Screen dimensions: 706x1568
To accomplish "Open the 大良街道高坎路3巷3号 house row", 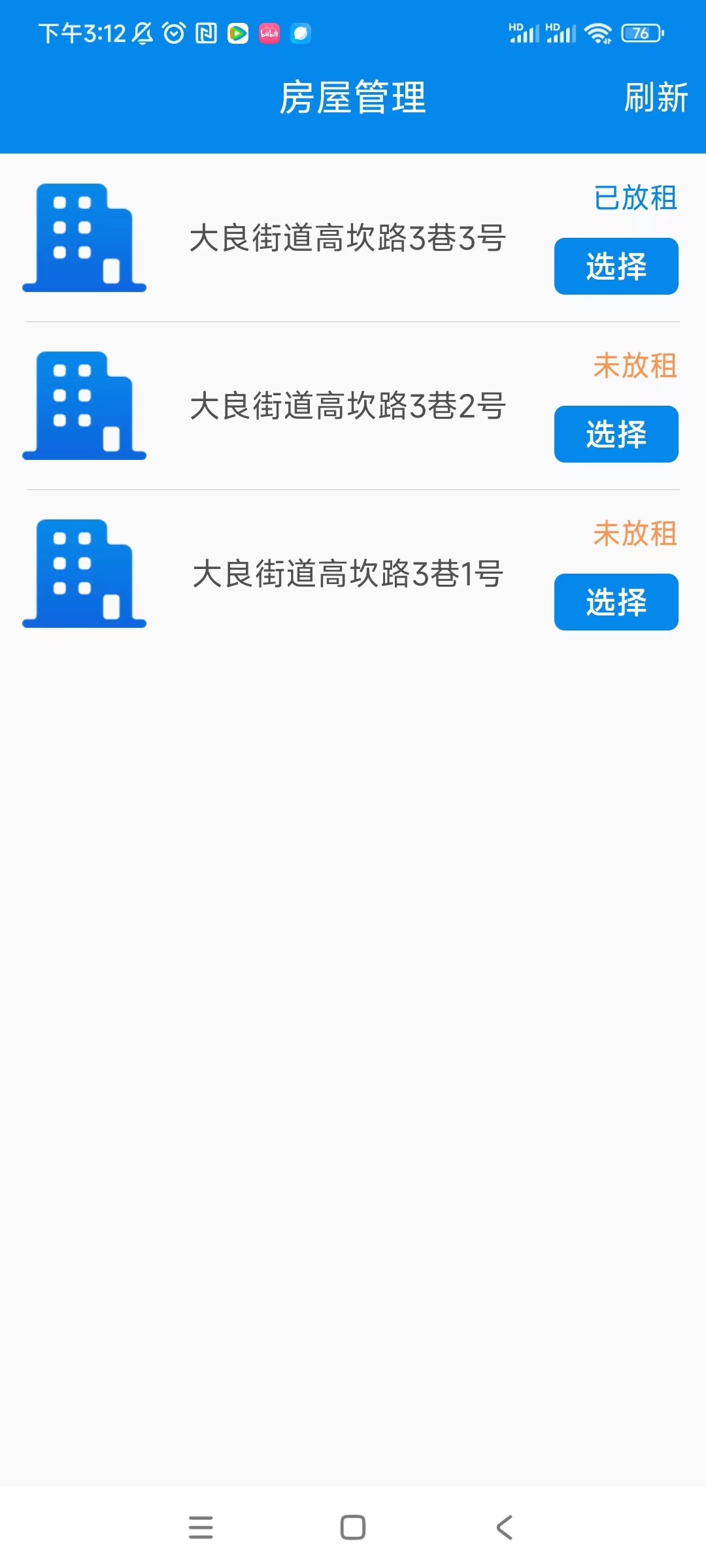I will [353, 238].
